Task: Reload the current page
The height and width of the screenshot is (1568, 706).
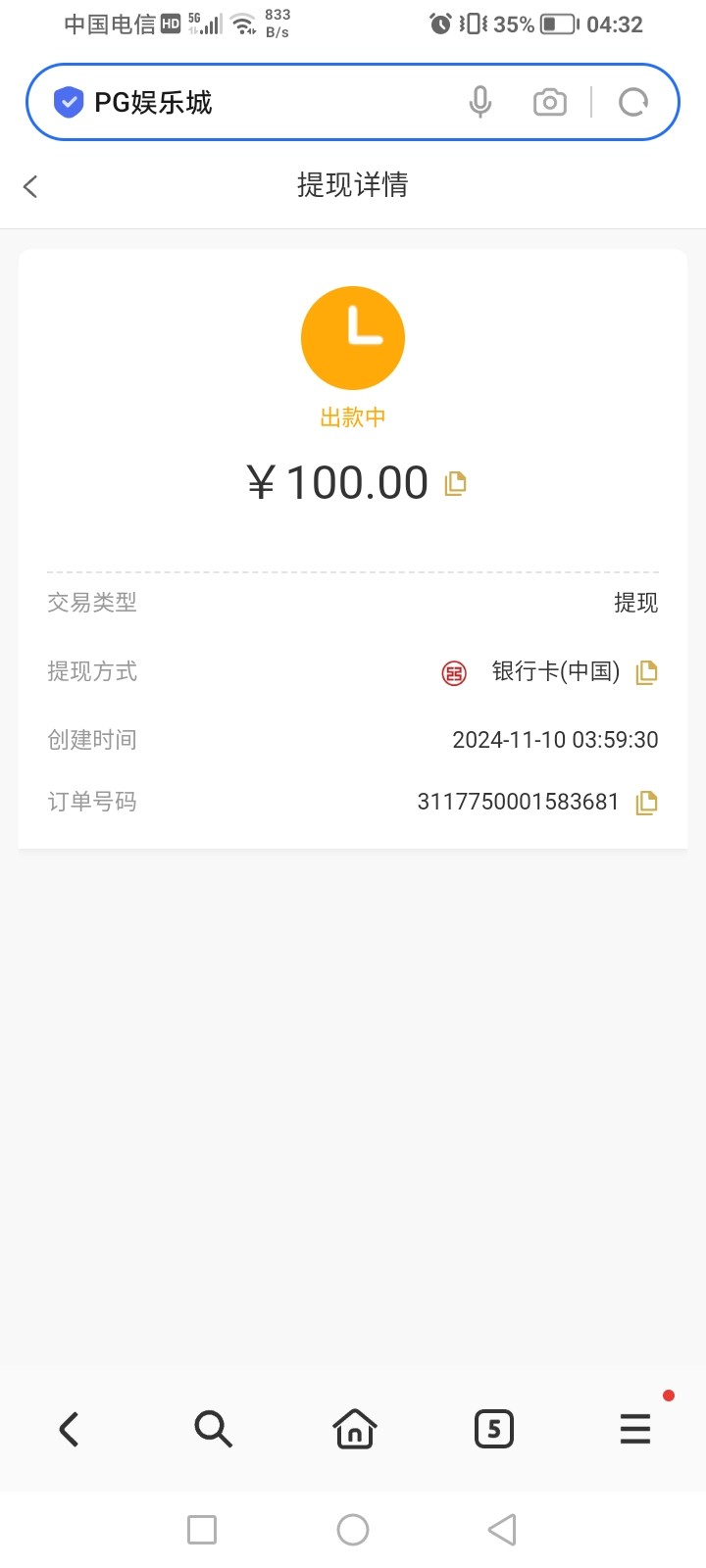Action: click(x=633, y=102)
